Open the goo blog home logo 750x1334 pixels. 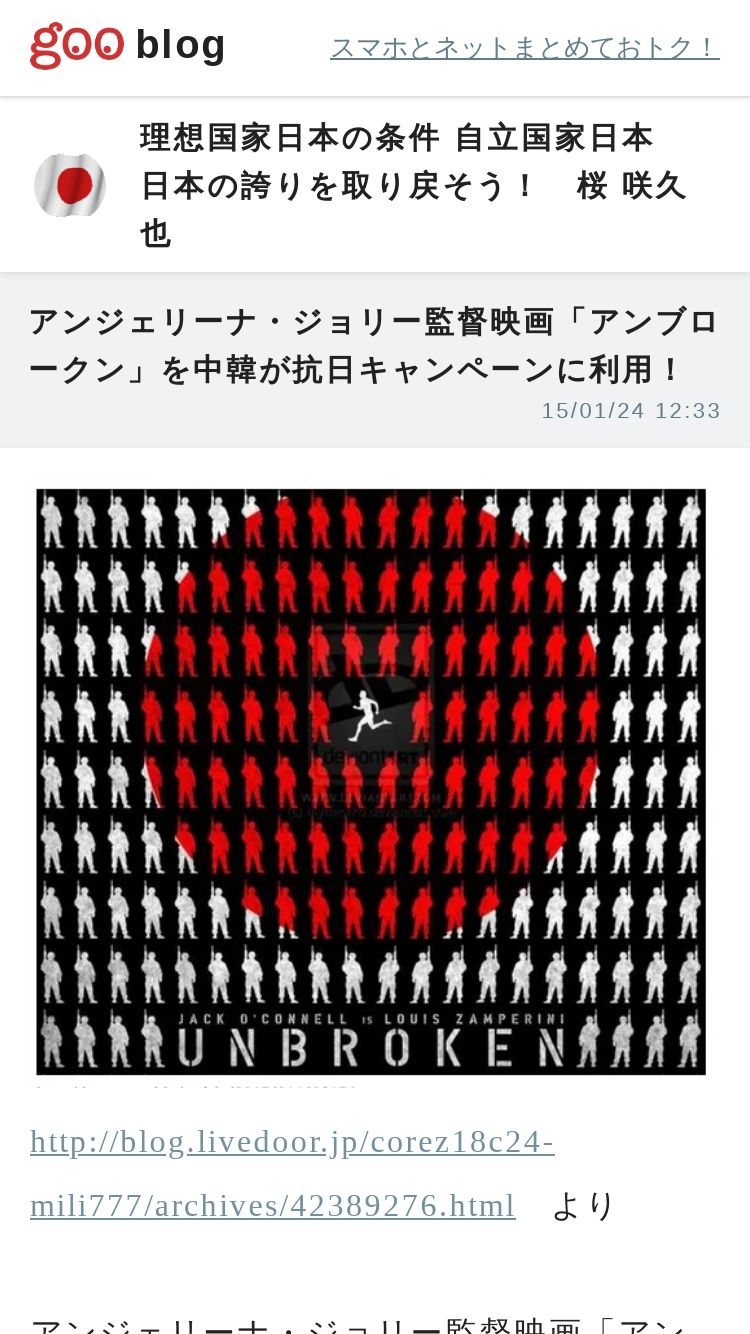pyautogui.click(x=128, y=45)
